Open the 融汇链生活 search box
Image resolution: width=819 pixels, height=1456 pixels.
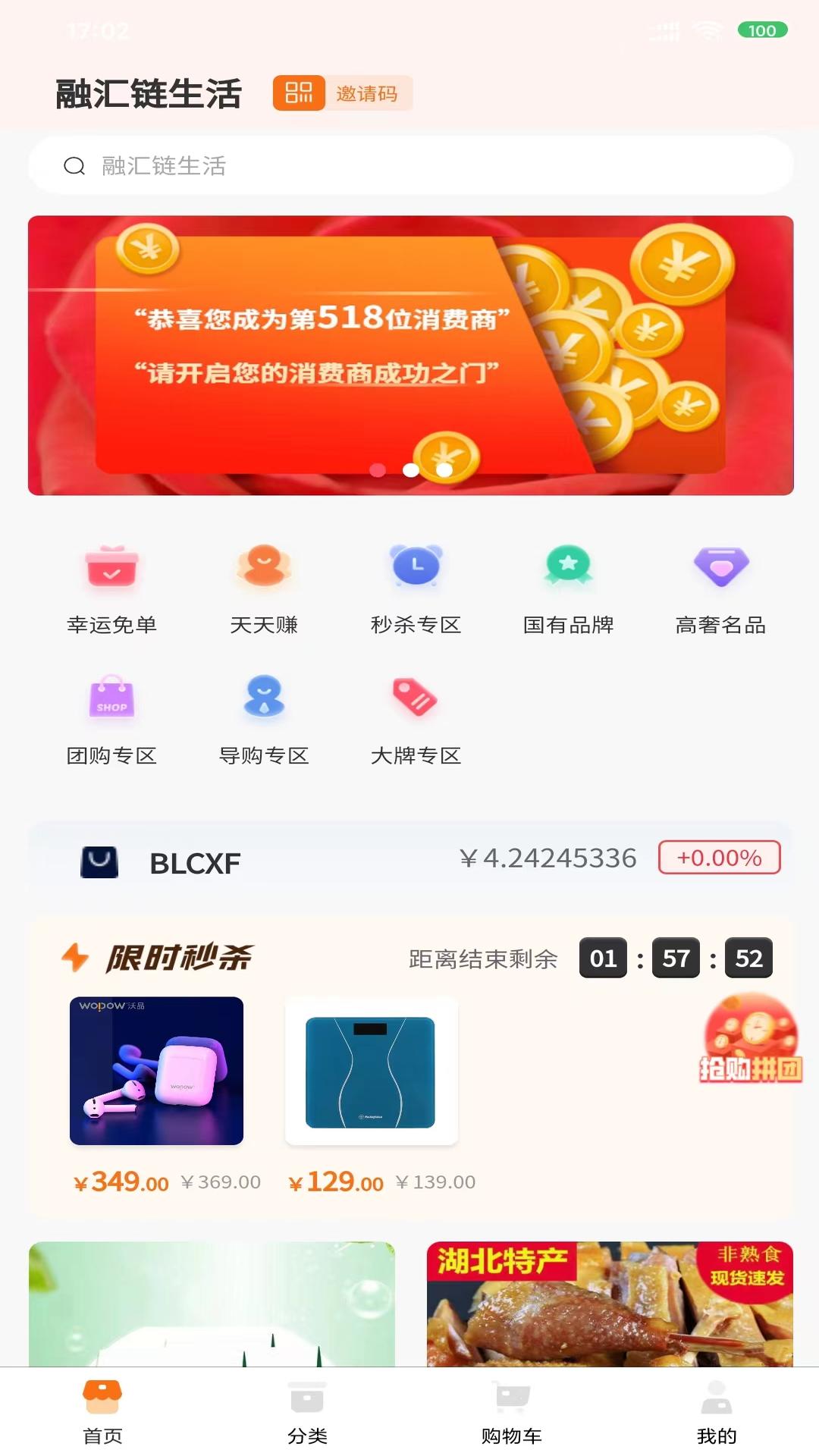[x=411, y=165]
